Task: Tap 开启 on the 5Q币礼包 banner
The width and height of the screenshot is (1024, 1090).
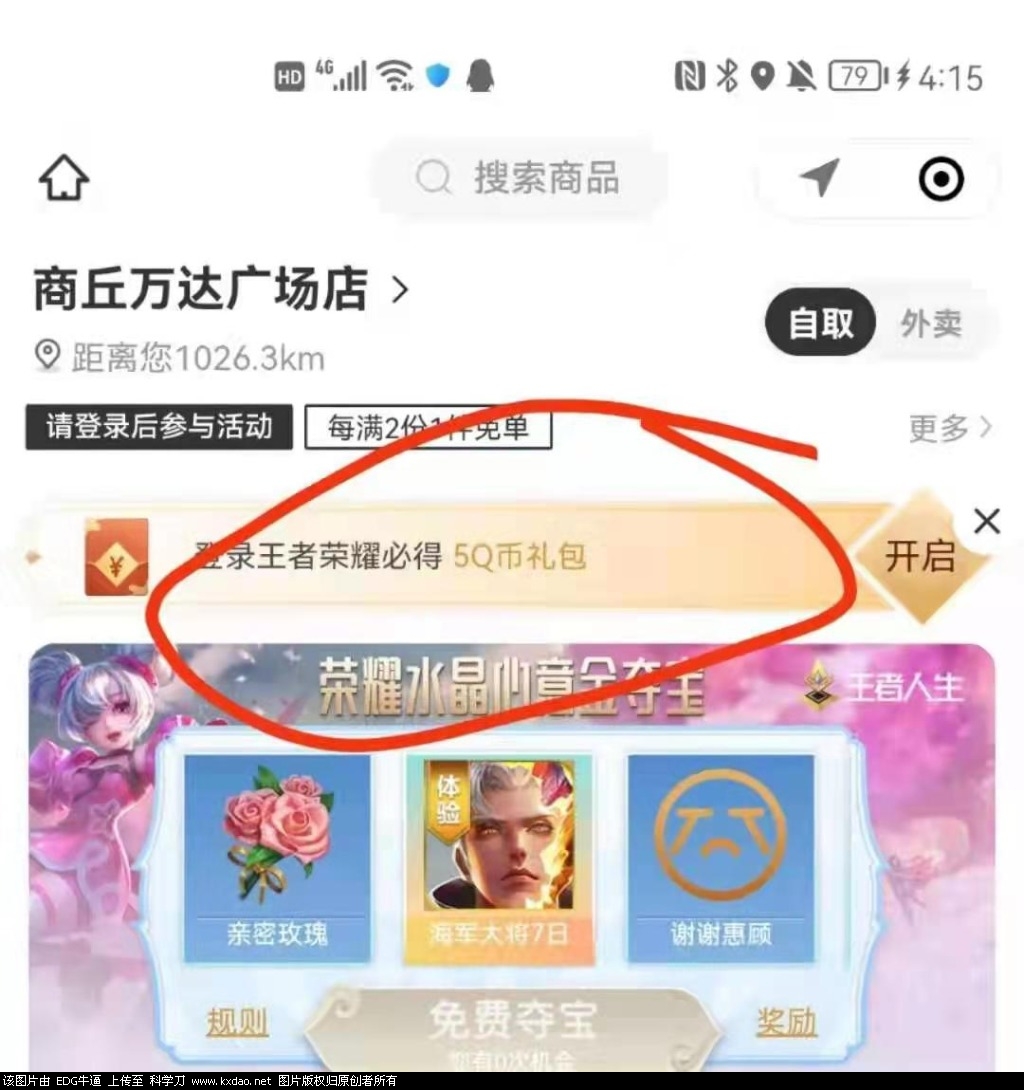Action: pos(918,556)
